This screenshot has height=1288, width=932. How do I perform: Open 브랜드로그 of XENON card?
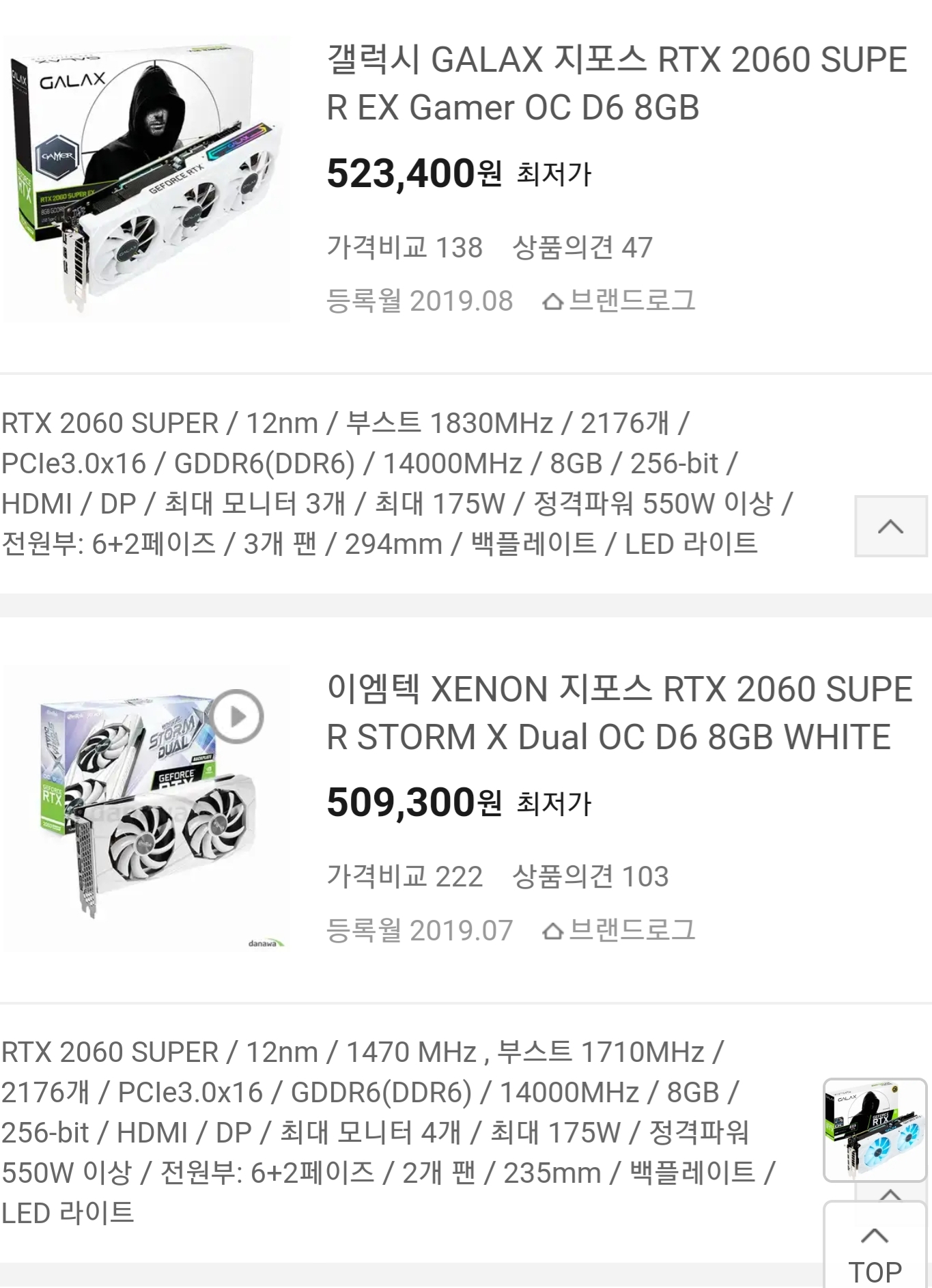(619, 930)
